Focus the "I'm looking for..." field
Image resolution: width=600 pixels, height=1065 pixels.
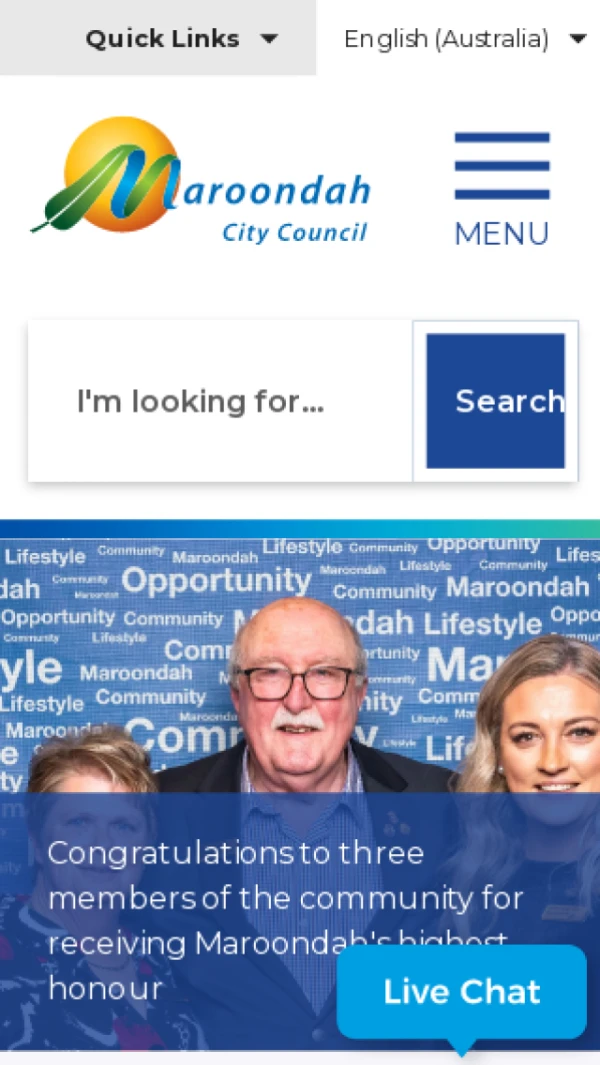point(220,402)
